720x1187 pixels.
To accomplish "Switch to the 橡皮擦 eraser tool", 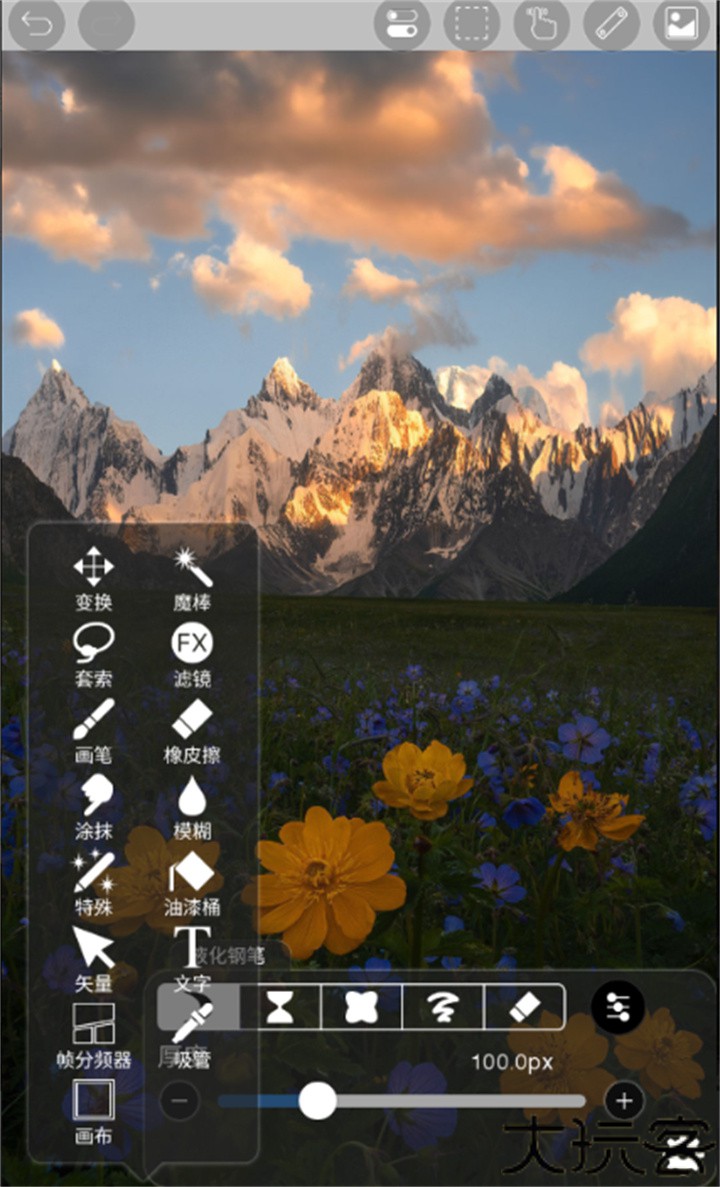I will click(x=192, y=732).
